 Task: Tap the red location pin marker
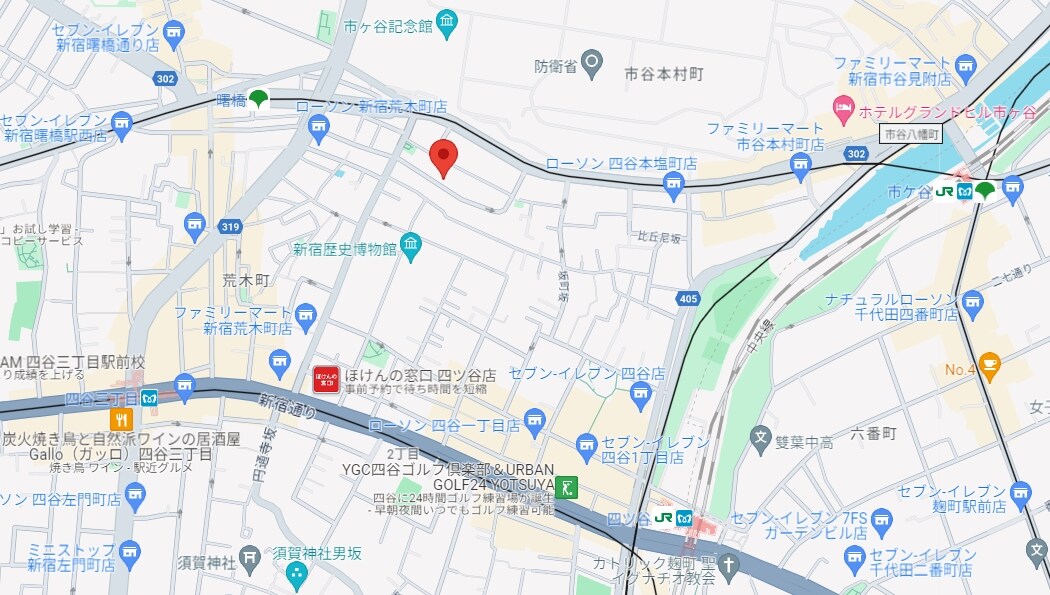pos(444,158)
